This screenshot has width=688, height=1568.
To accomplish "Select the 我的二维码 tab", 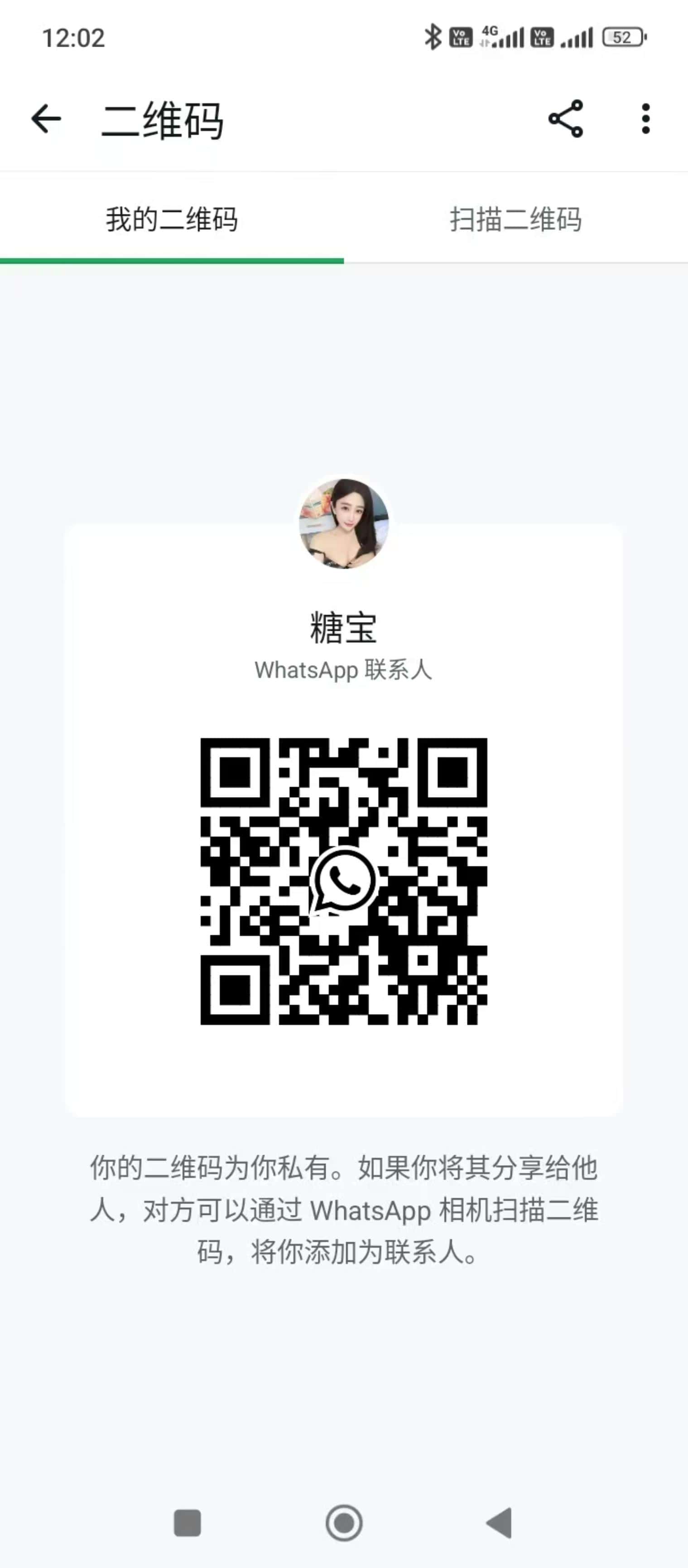I will point(172,219).
